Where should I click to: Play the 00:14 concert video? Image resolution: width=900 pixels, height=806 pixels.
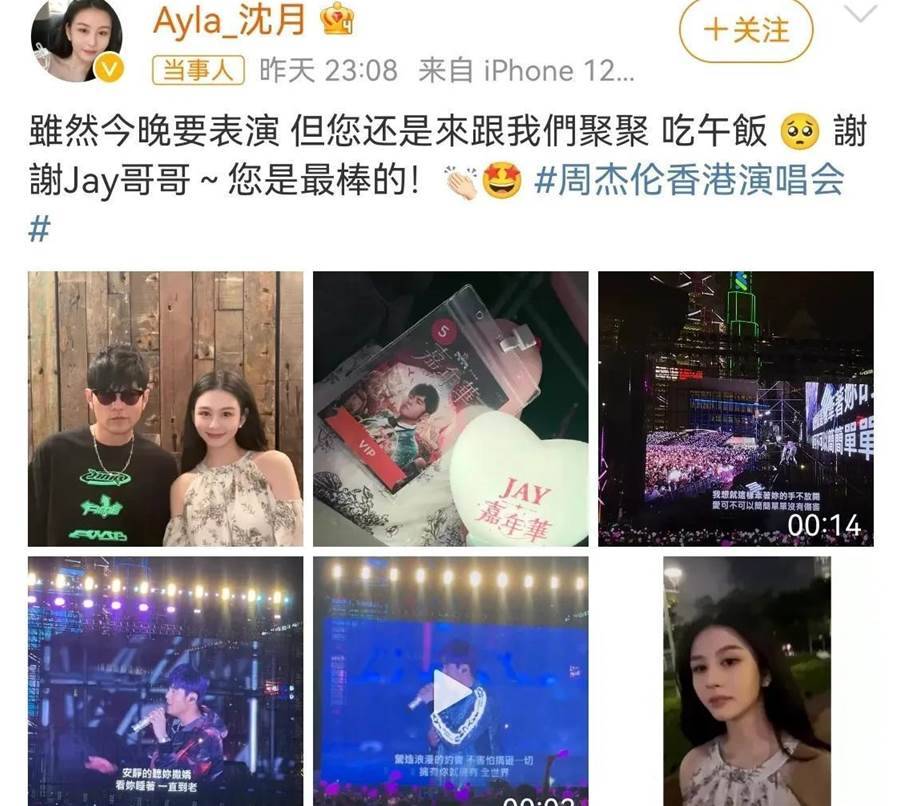point(735,408)
